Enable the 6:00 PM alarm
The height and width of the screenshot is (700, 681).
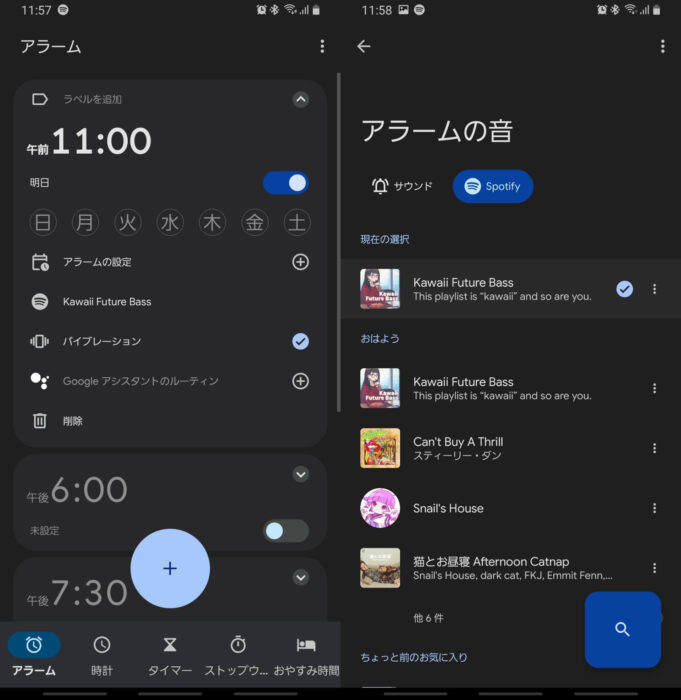coord(286,530)
